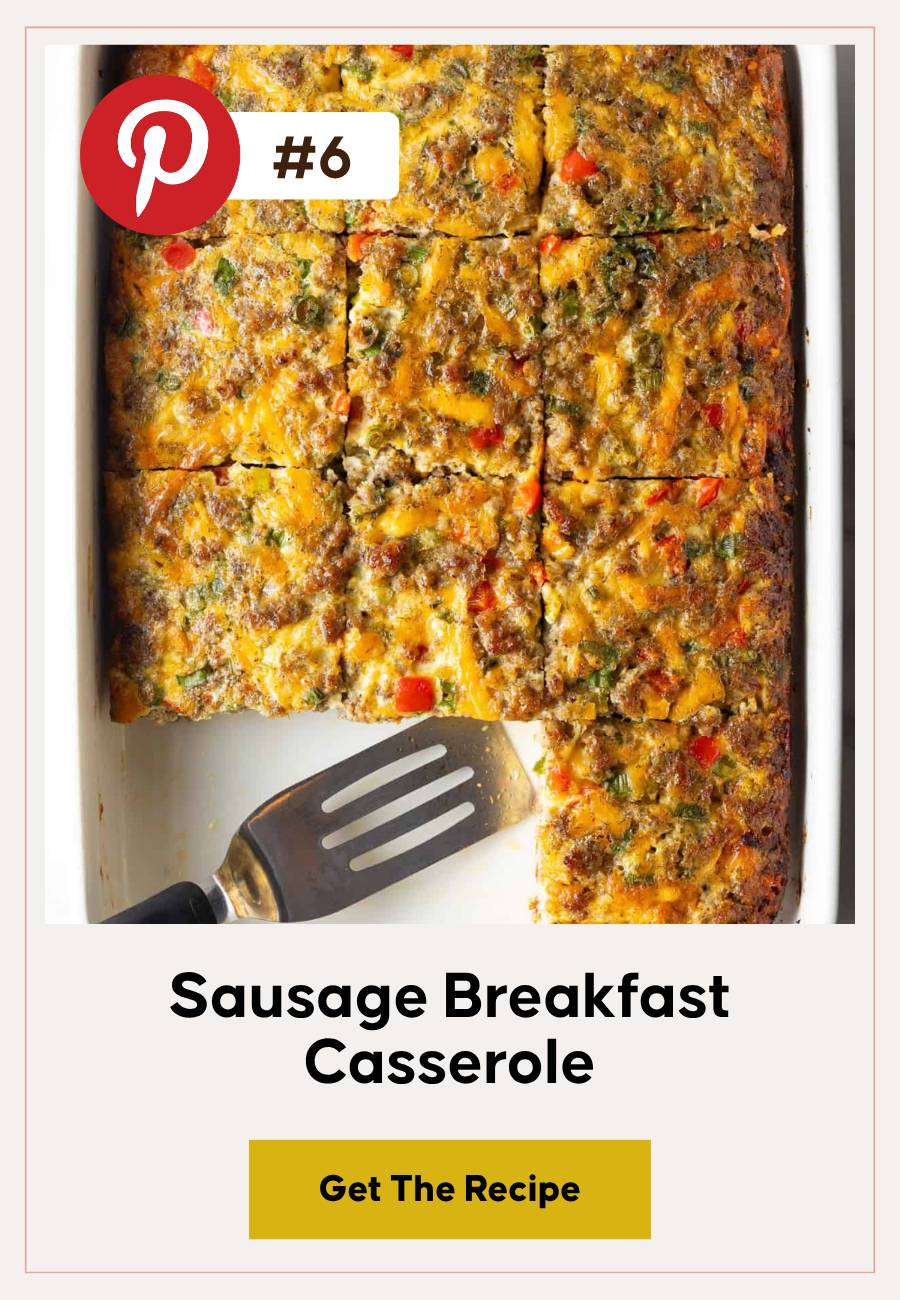Click the Get The Recipe button
The image size is (900, 1300).
(450, 1192)
